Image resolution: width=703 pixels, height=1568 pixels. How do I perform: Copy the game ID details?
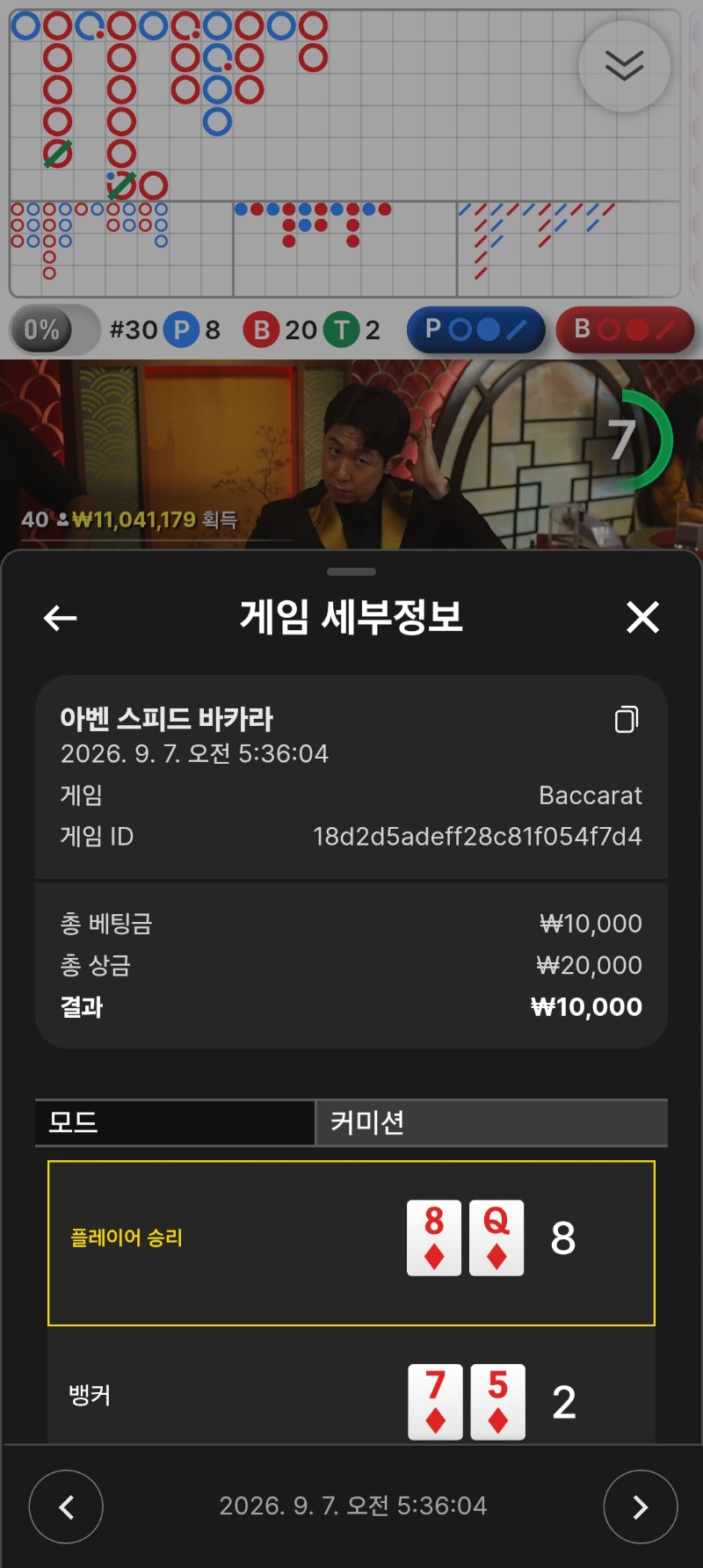627,719
